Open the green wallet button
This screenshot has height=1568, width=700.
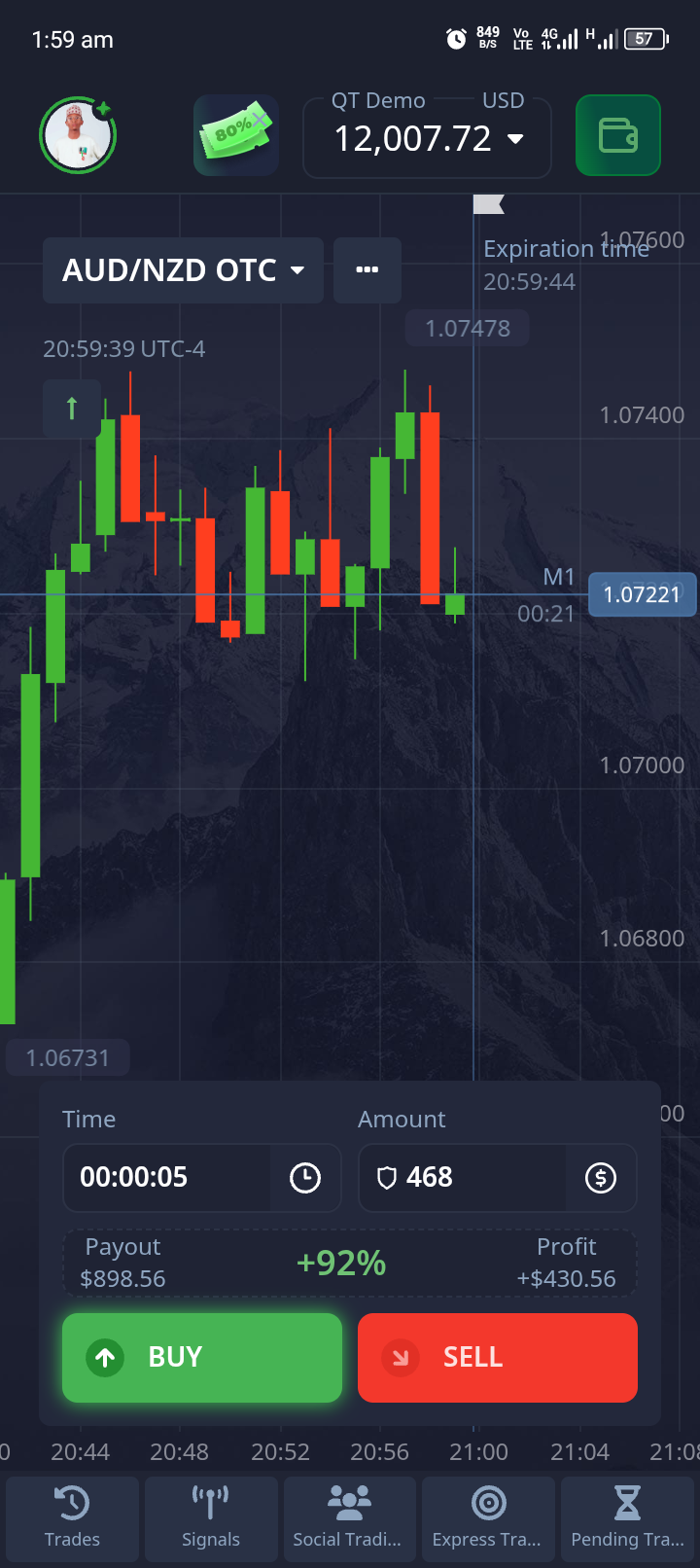coord(617,135)
